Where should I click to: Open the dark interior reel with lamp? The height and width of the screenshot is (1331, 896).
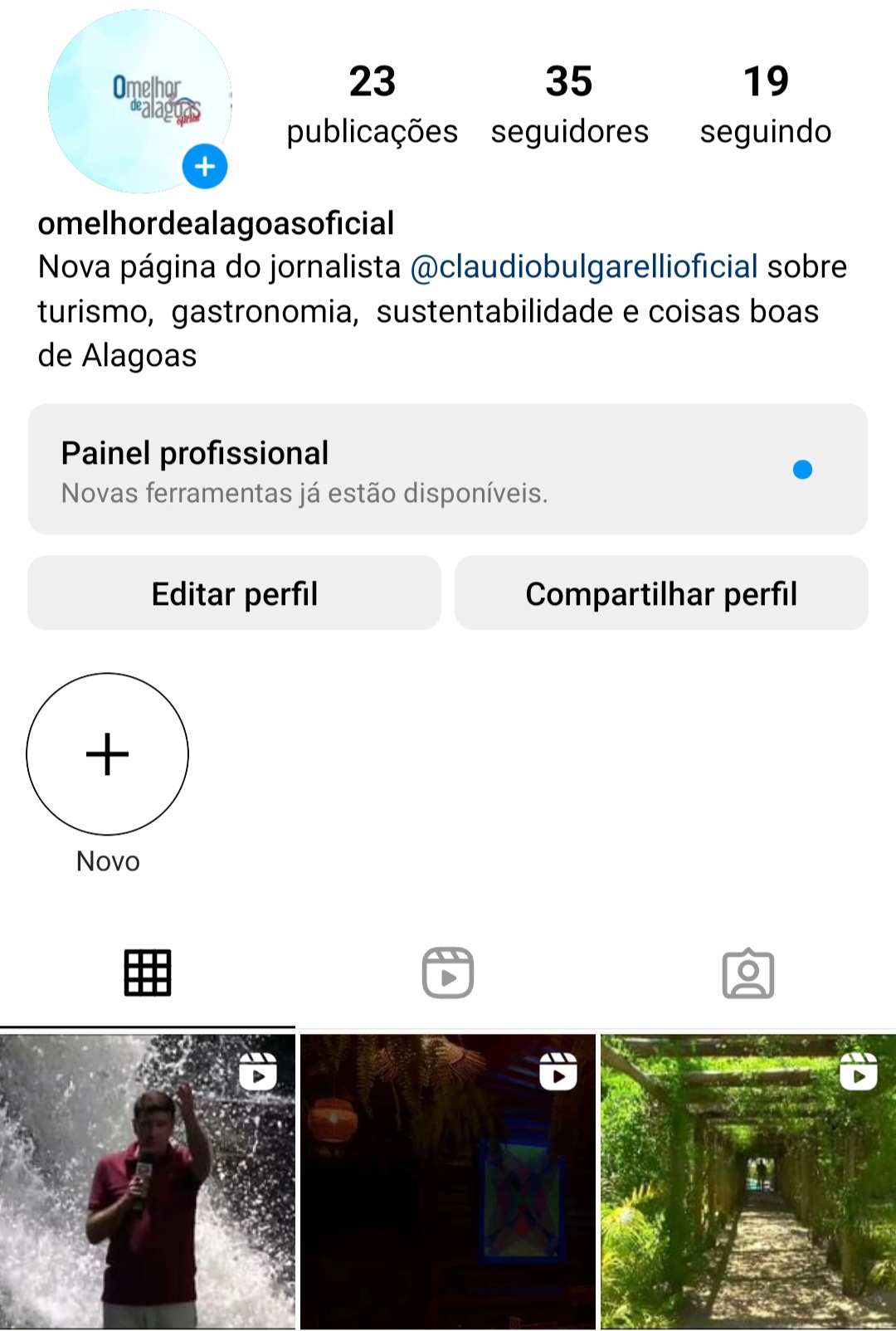click(448, 1182)
